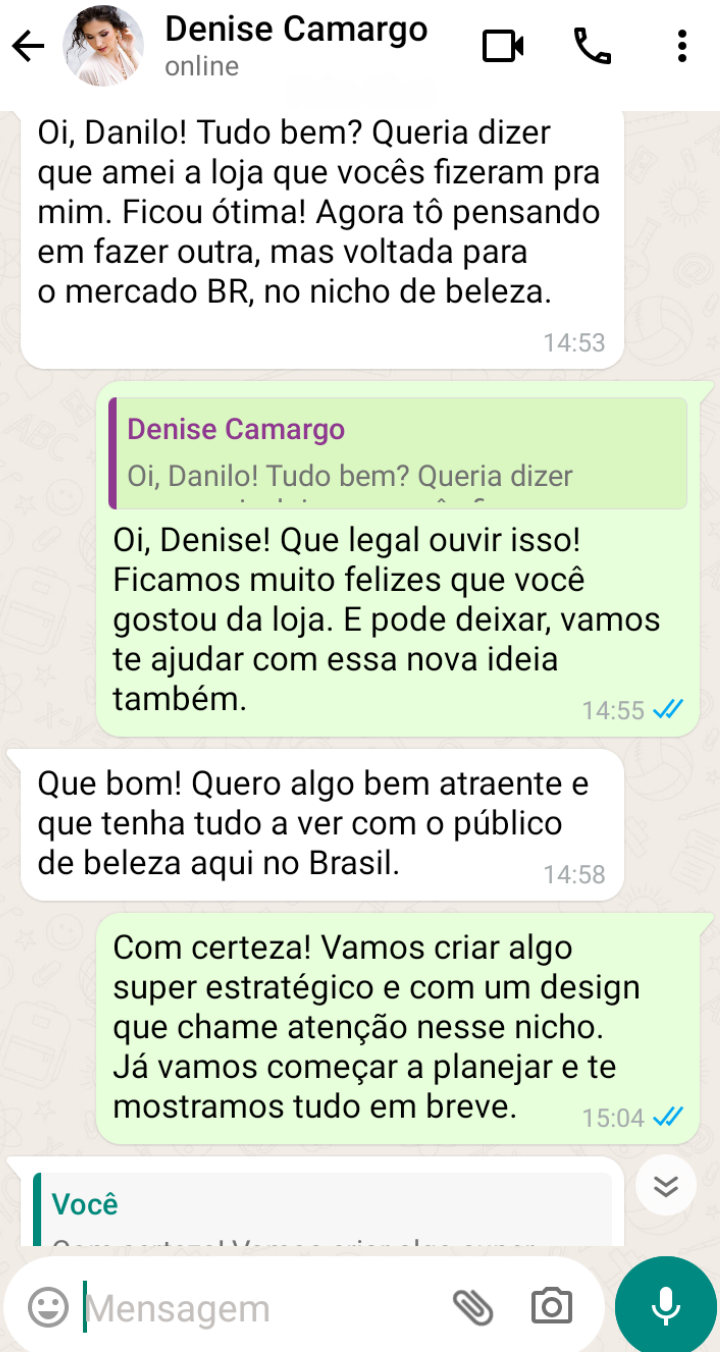Go back to the chat list
Screen dimensions: 720x1352
click(28, 46)
